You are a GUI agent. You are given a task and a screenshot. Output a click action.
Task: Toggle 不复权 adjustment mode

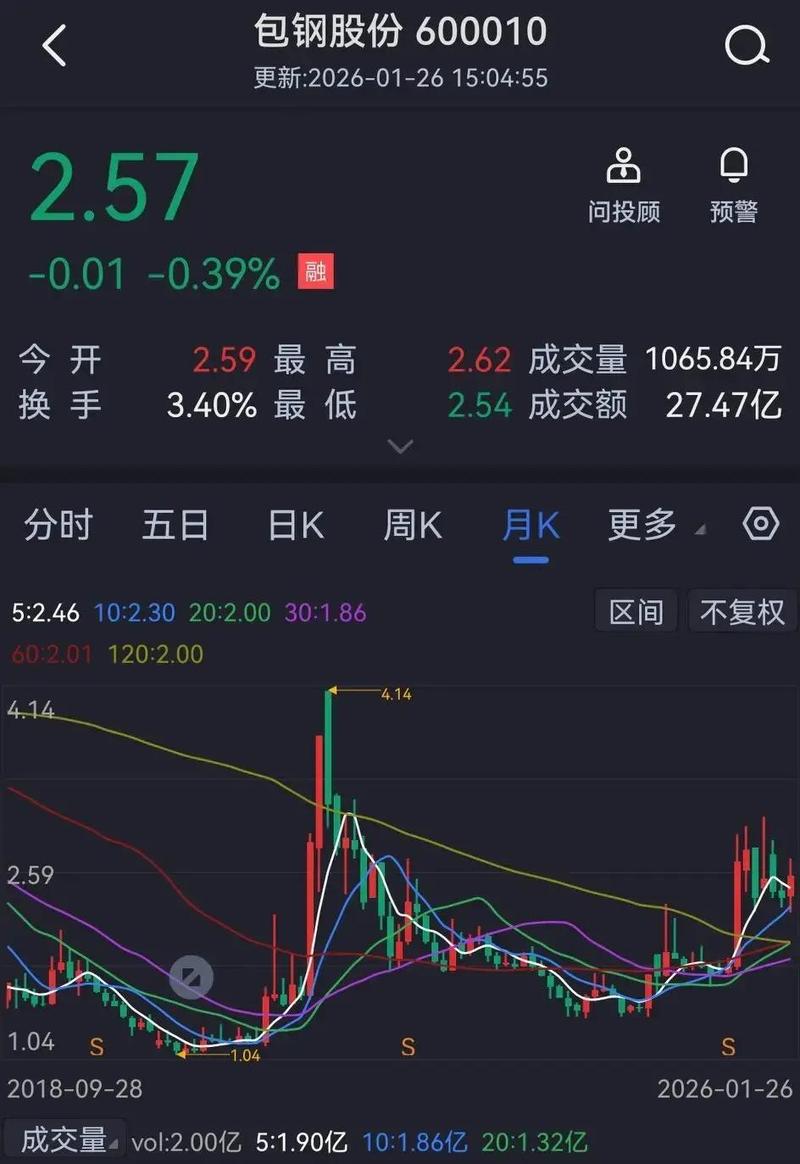(743, 611)
